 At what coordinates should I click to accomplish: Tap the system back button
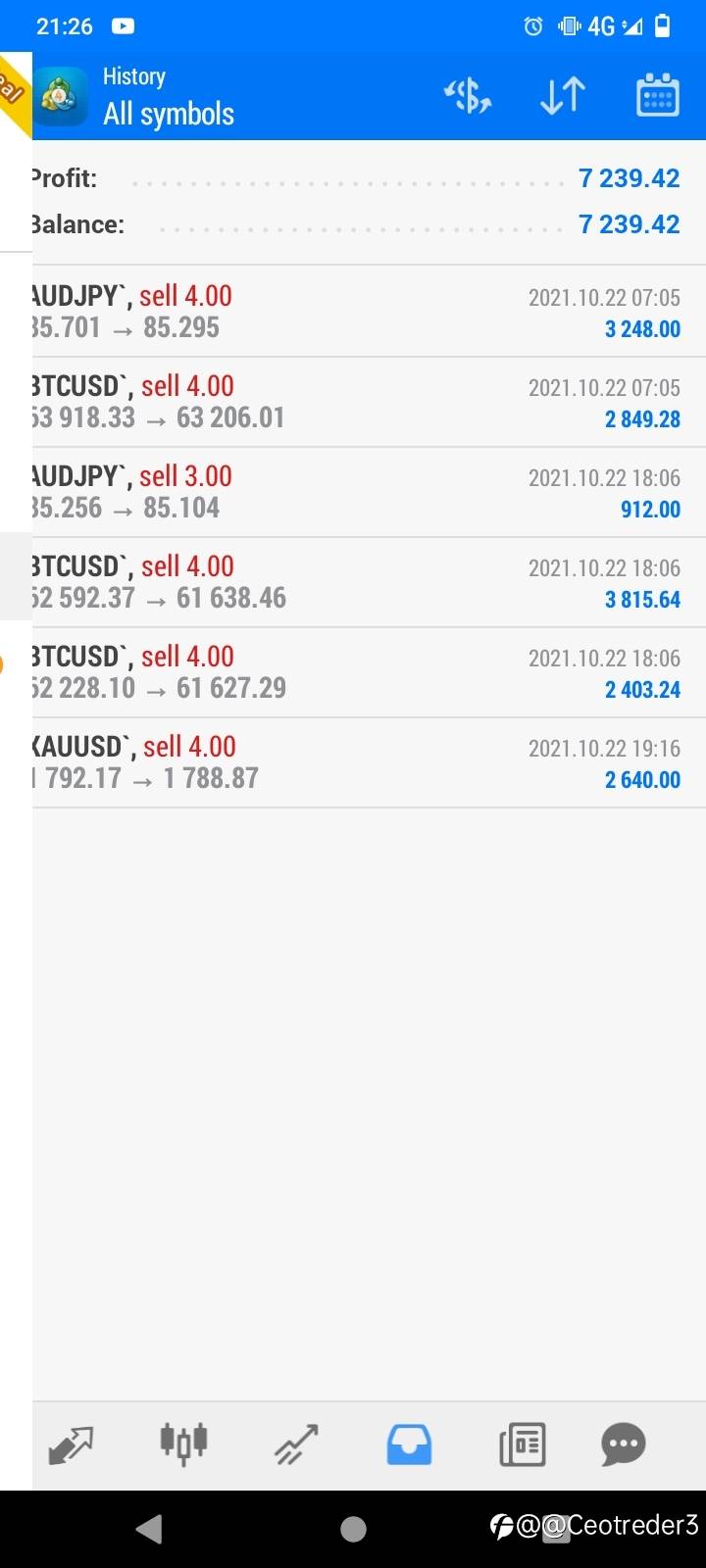pos(149,1529)
